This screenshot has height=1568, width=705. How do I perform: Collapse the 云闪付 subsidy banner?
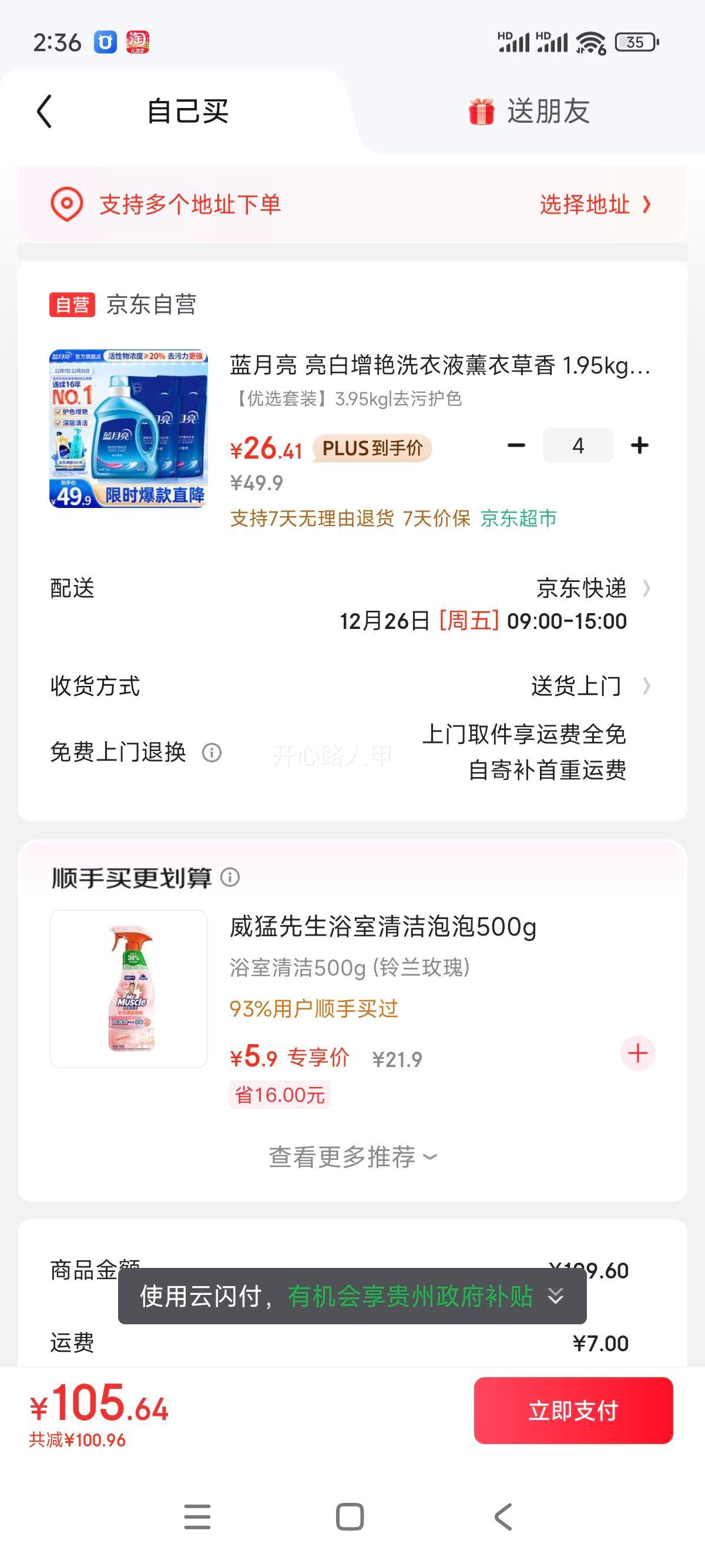tap(555, 1297)
